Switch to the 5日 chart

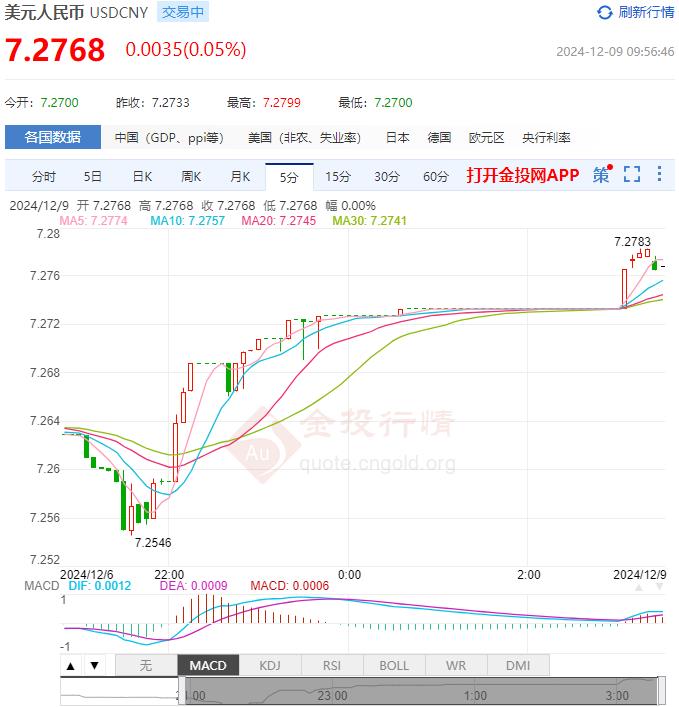point(93,176)
